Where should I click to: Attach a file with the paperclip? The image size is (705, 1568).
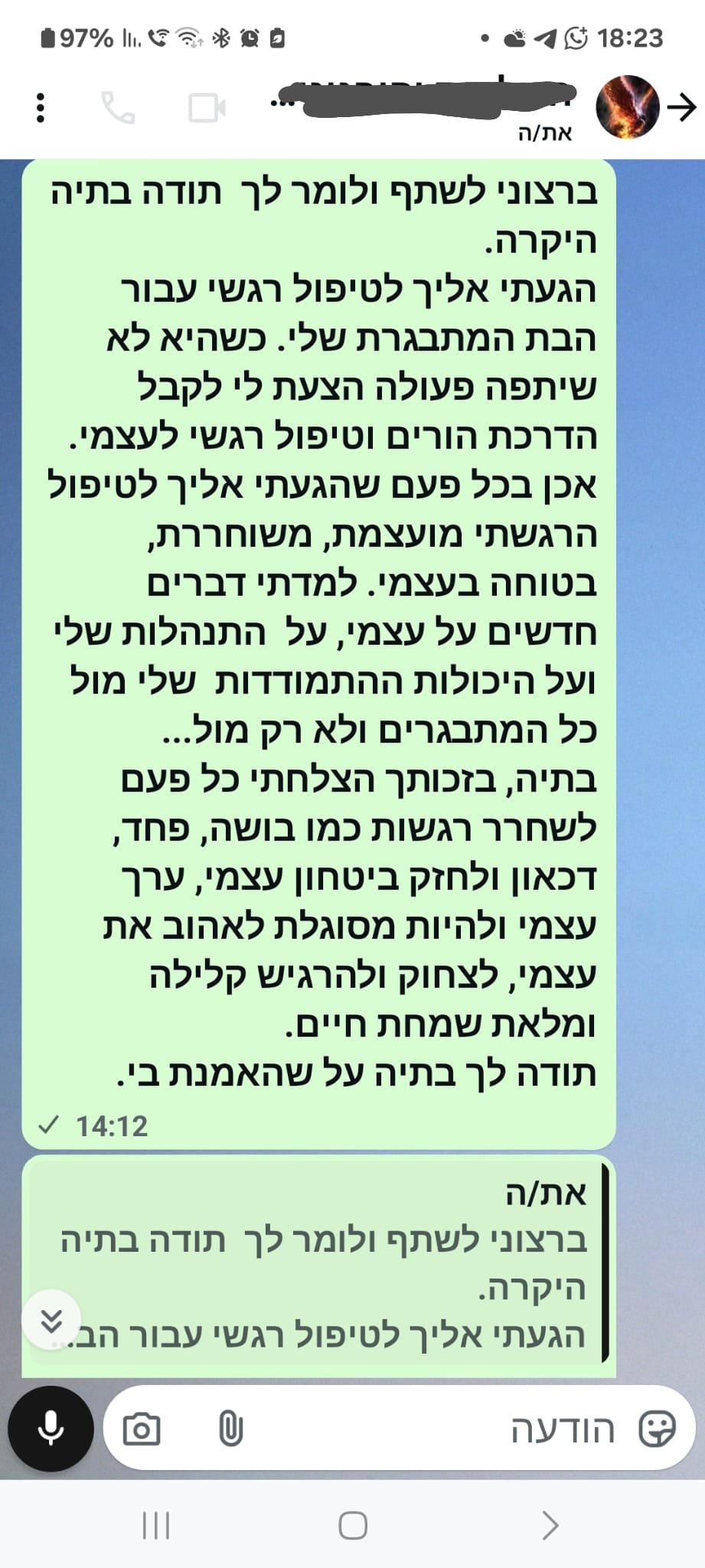230,1429
